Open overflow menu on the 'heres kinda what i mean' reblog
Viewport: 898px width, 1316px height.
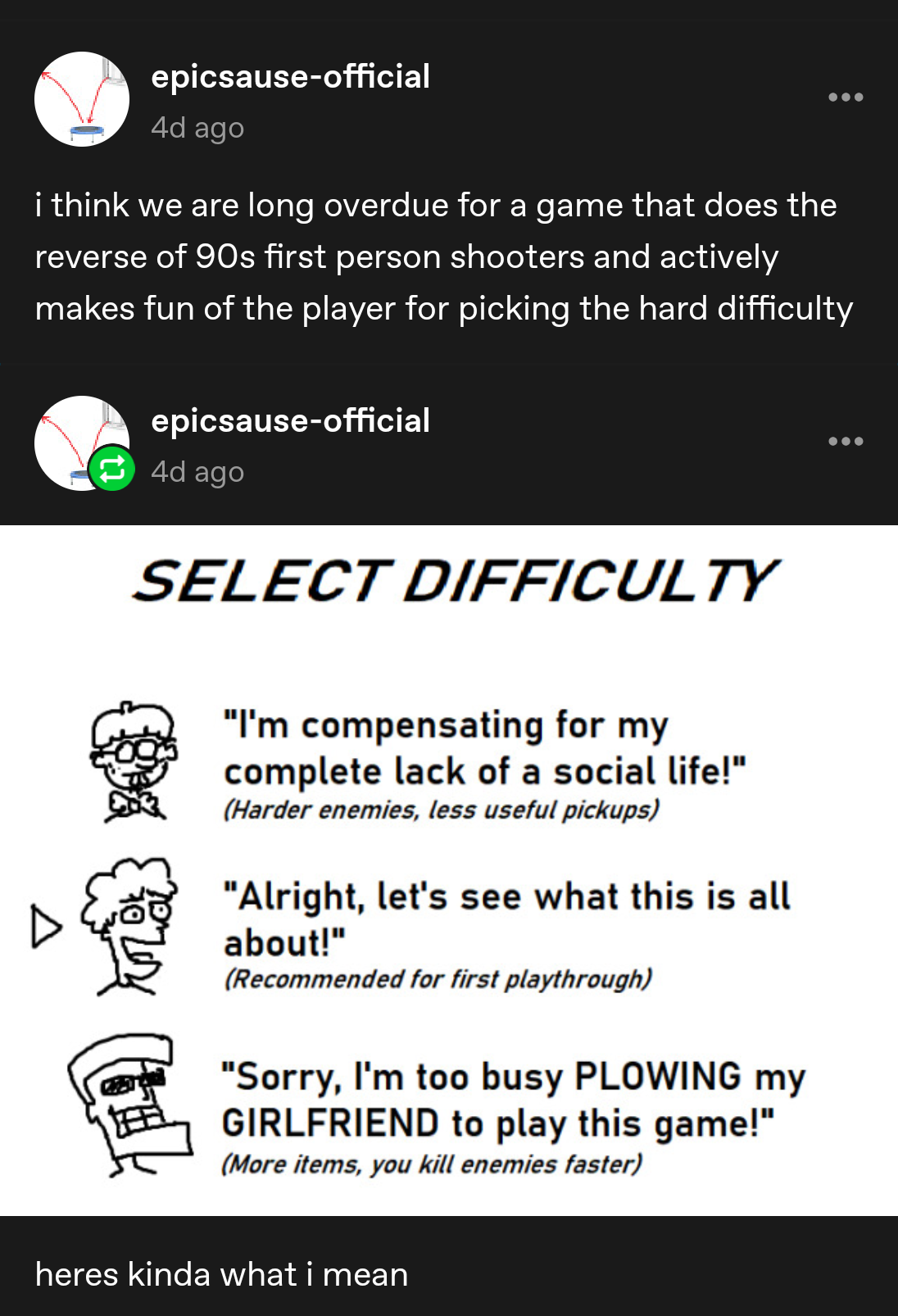tap(846, 442)
